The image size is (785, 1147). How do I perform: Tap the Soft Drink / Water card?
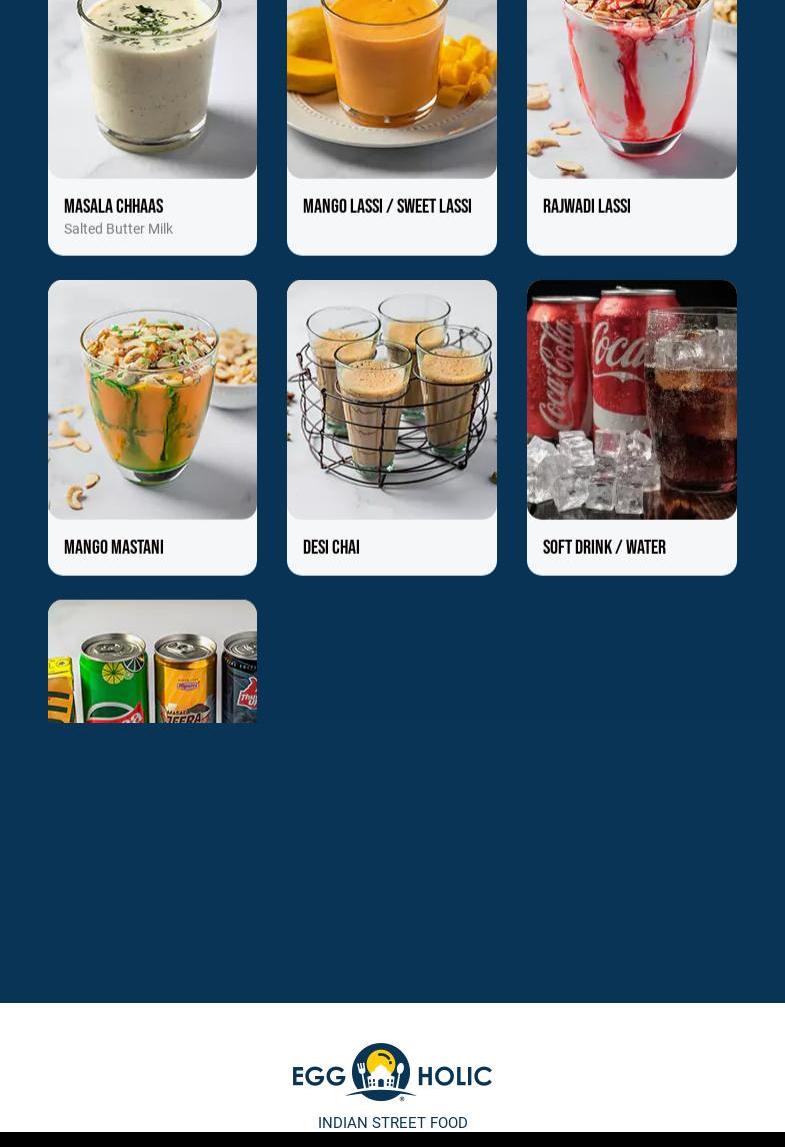tap(631, 426)
